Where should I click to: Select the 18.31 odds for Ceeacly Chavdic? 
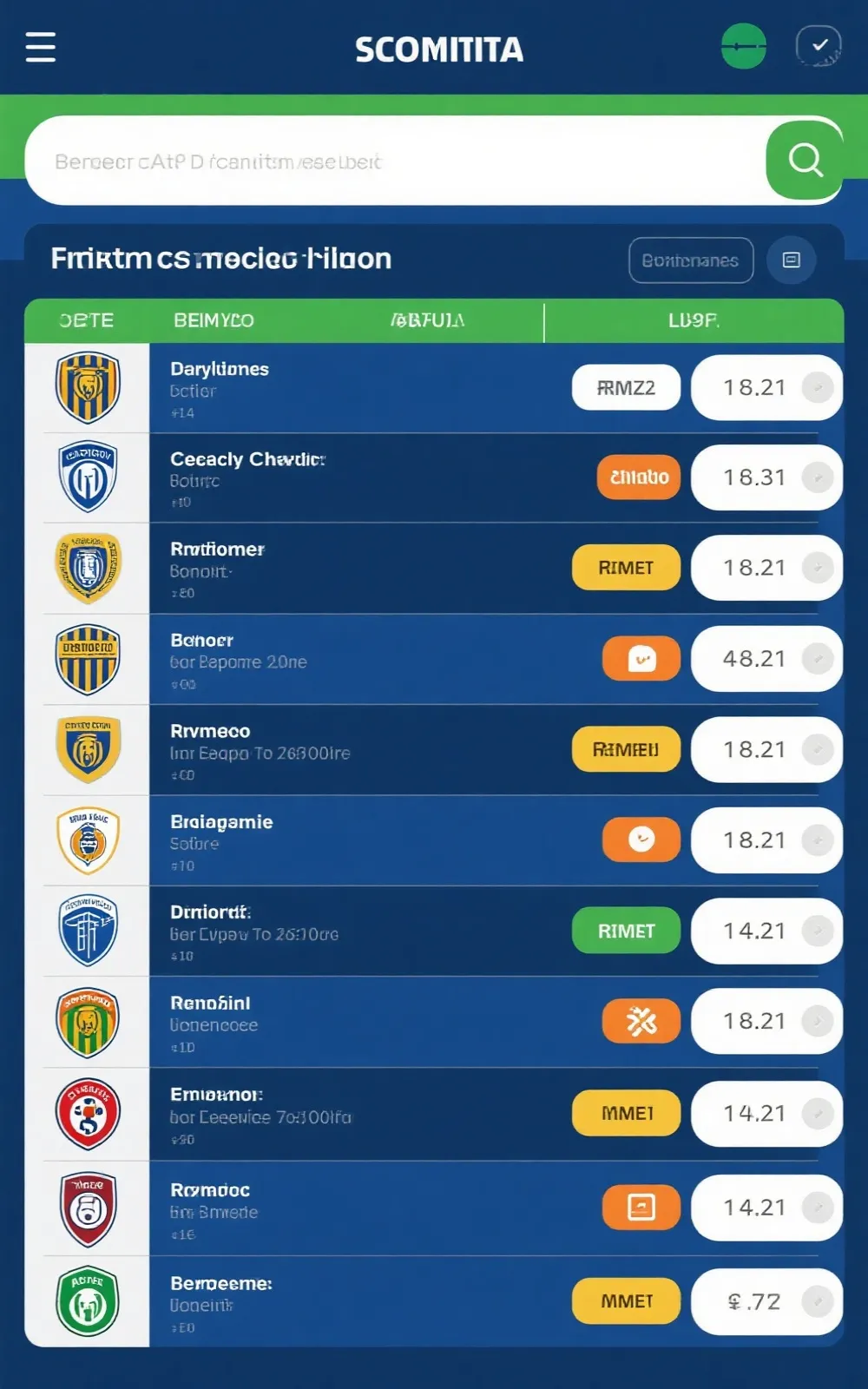click(766, 477)
